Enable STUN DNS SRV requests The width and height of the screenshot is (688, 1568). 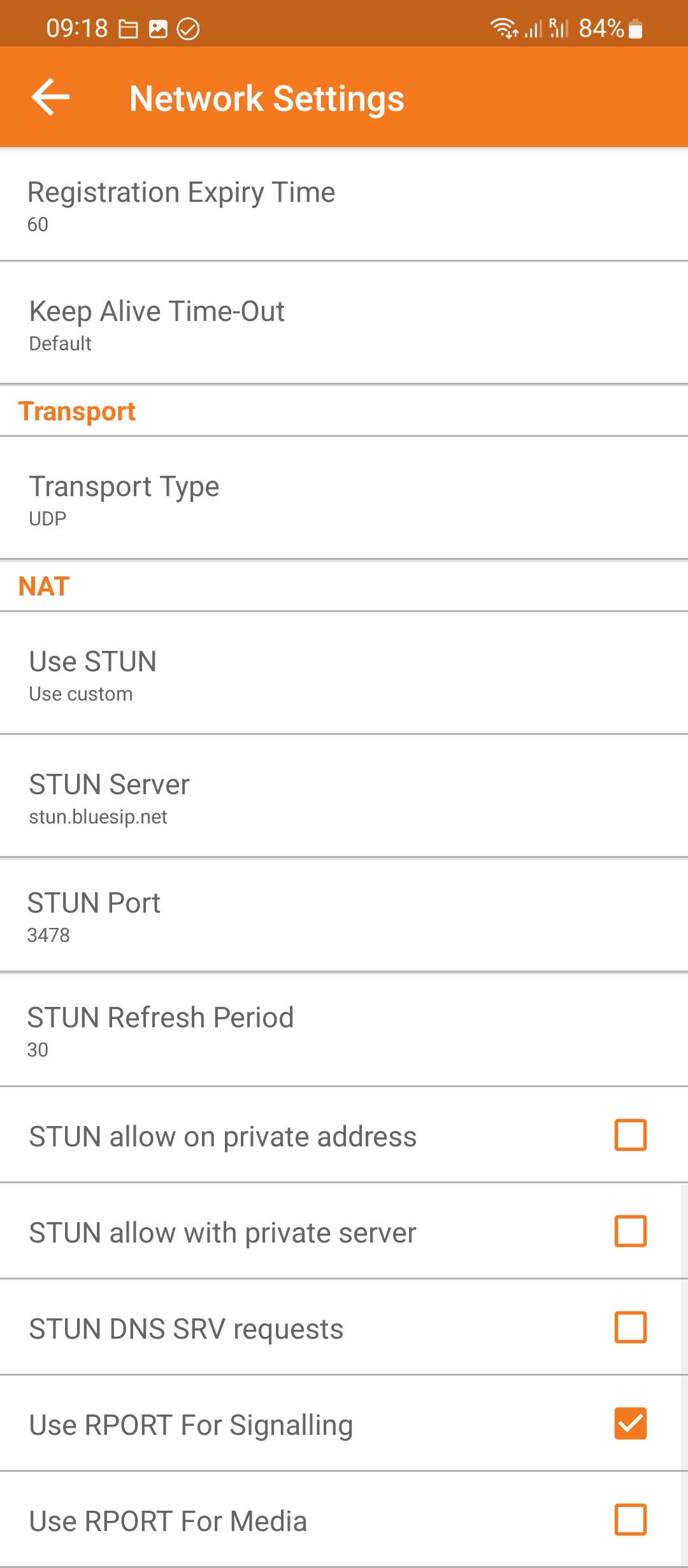pyautogui.click(x=631, y=1327)
